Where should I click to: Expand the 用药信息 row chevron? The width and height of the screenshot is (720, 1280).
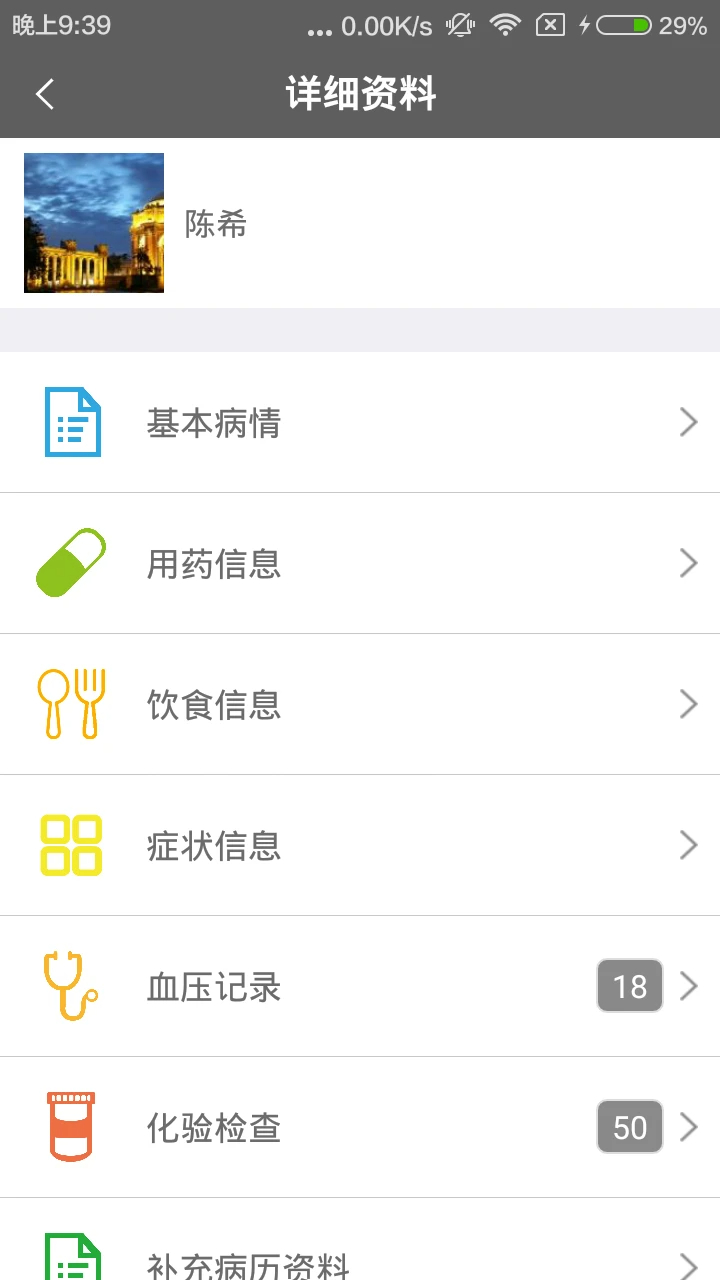coord(689,562)
